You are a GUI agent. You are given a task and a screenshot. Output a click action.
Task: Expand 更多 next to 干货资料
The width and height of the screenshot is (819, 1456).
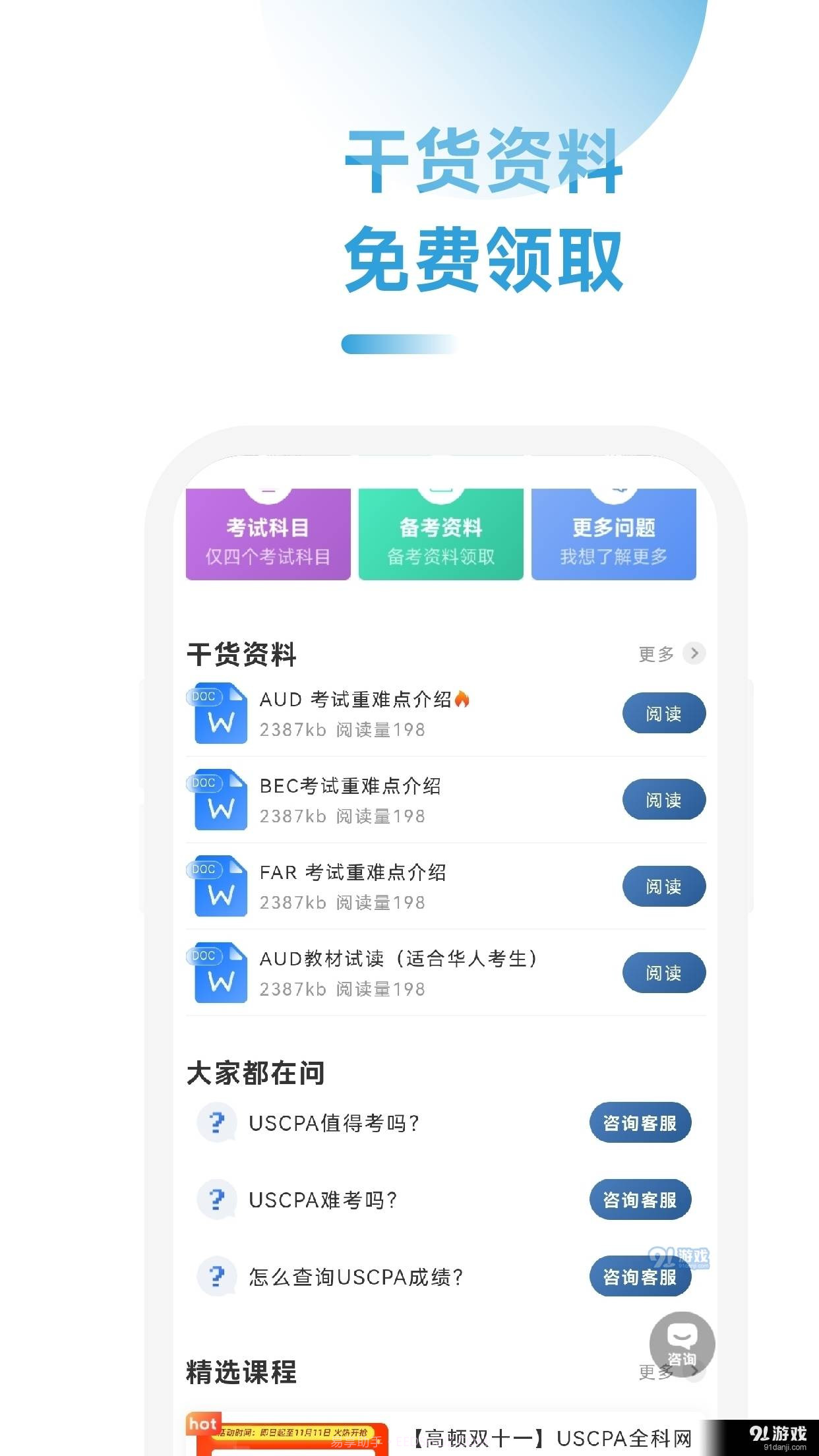coord(657,653)
